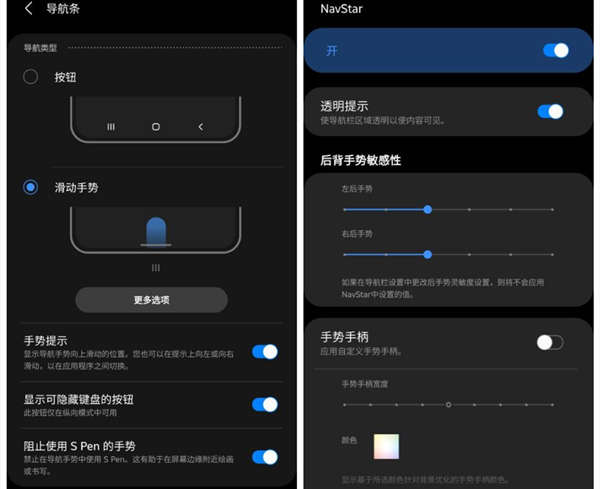This screenshot has height=489, width=600.
Task: Set the 手势手柄宽度 slider
Action: coord(448,404)
